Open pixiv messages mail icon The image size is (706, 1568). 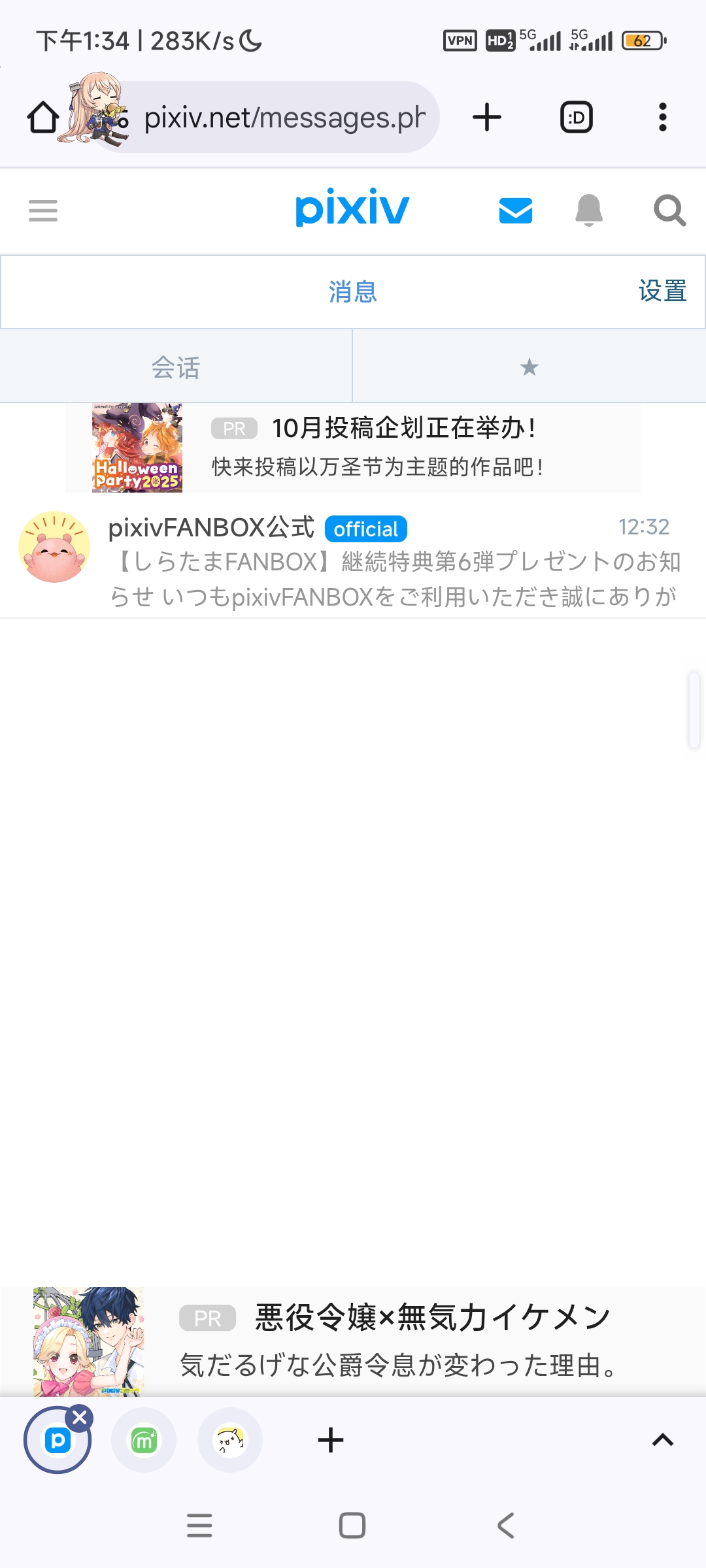(514, 210)
